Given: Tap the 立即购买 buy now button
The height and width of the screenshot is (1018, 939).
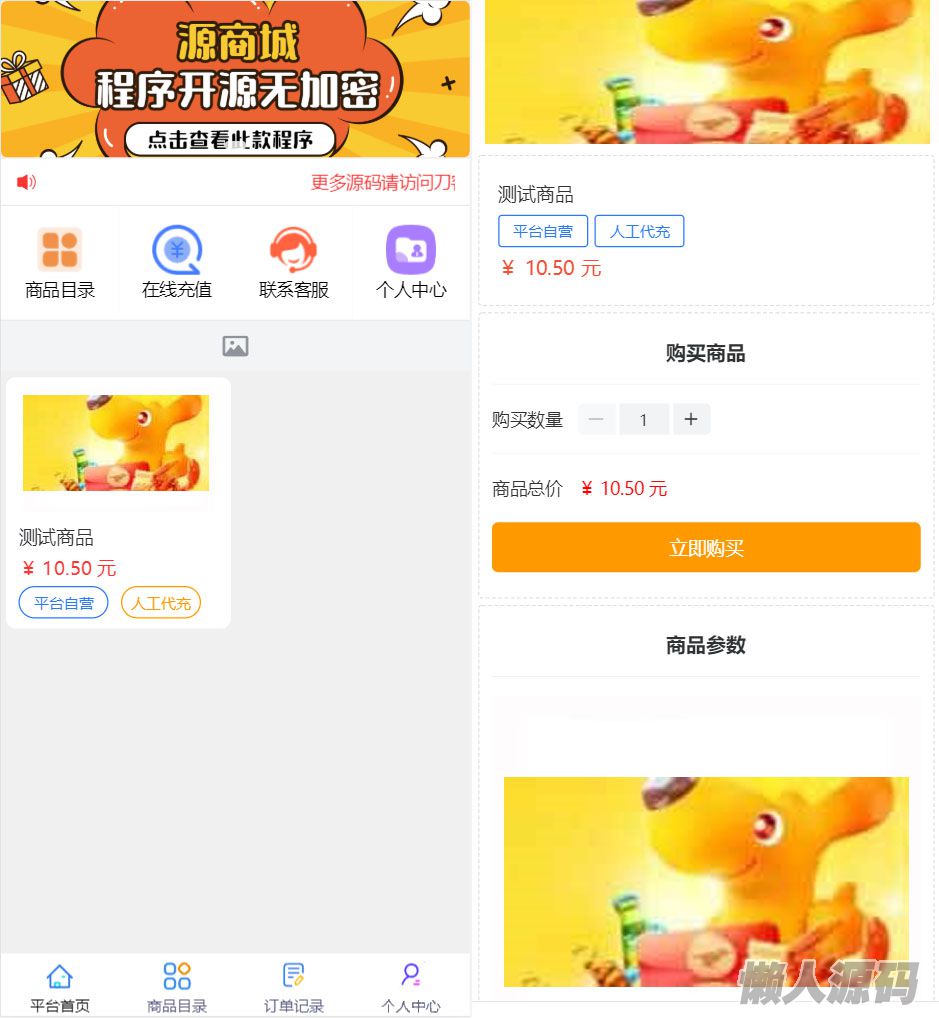Looking at the screenshot, I should (705, 548).
